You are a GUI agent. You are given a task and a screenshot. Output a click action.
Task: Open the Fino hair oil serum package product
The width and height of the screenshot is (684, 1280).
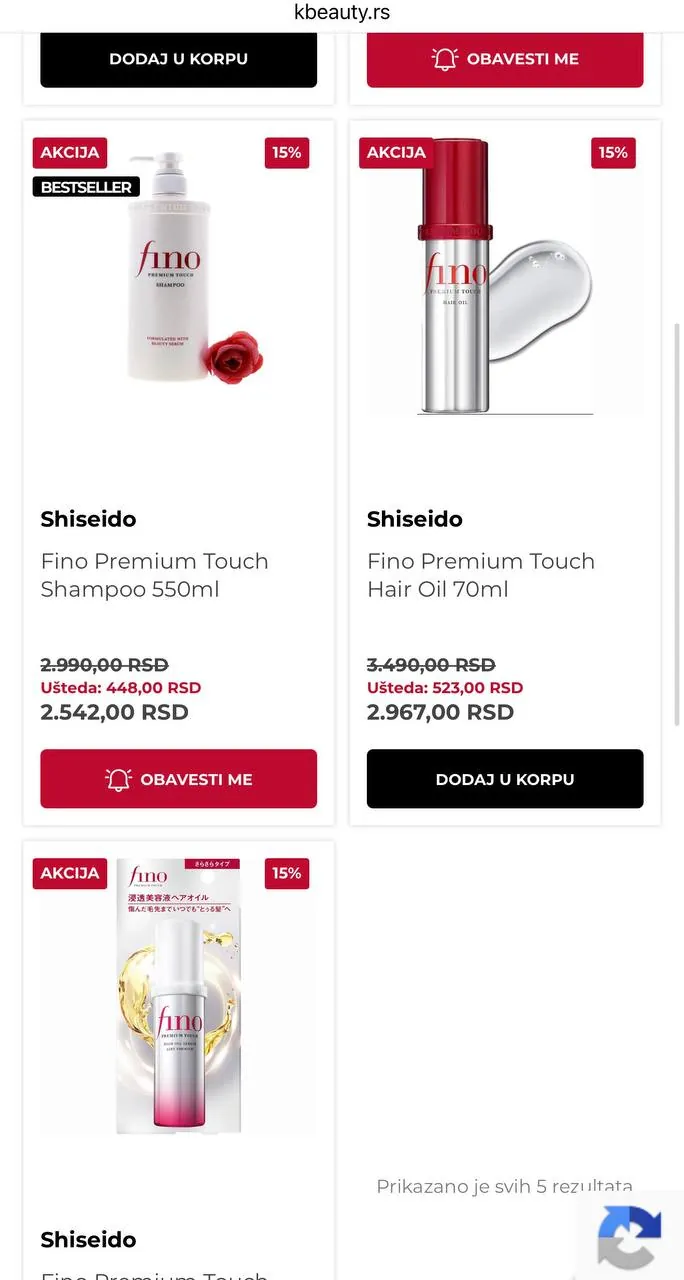(x=178, y=997)
